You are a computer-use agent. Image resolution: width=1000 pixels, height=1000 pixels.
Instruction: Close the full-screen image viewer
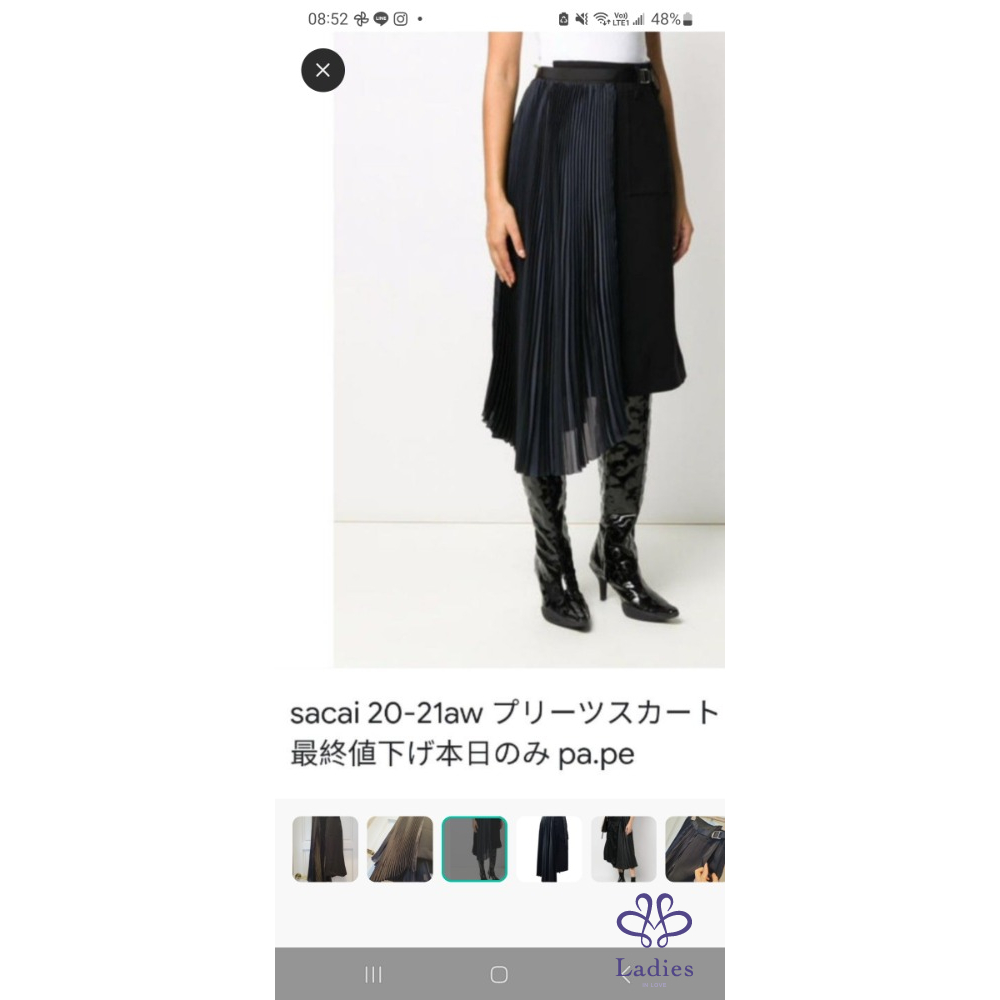323,70
